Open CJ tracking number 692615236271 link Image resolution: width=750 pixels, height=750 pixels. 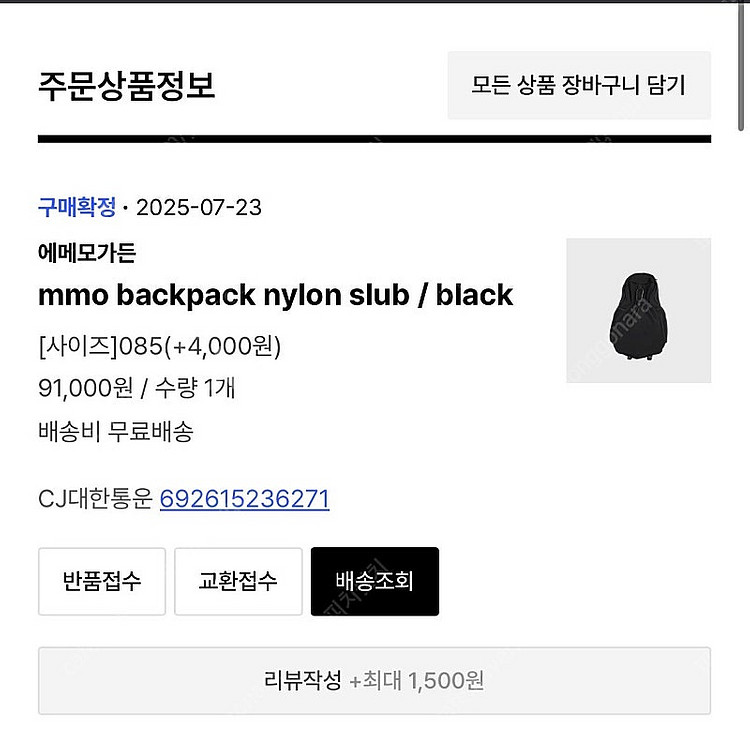click(244, 499)
